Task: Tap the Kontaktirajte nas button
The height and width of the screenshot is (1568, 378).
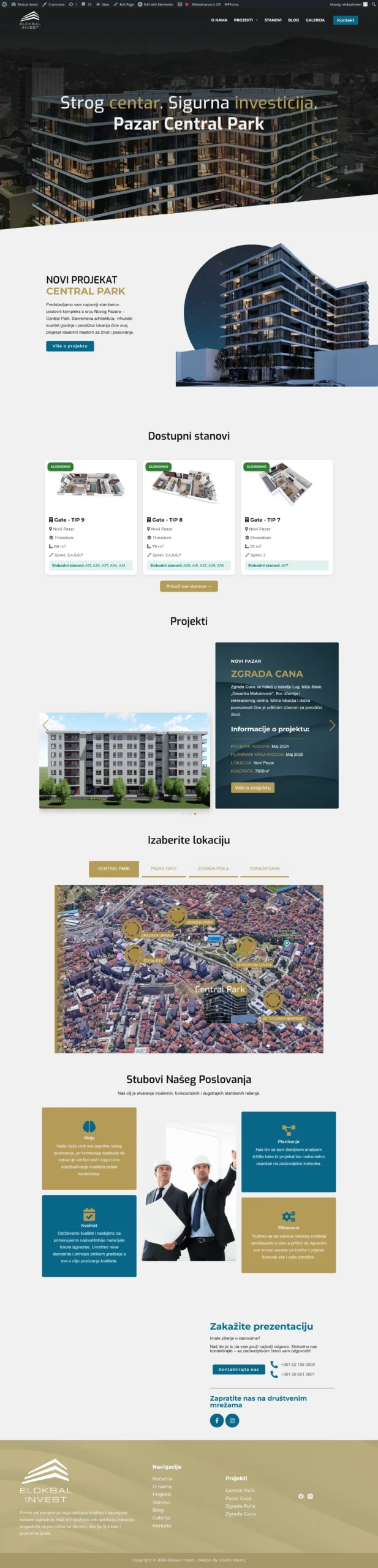Action: pos(238,1369)
